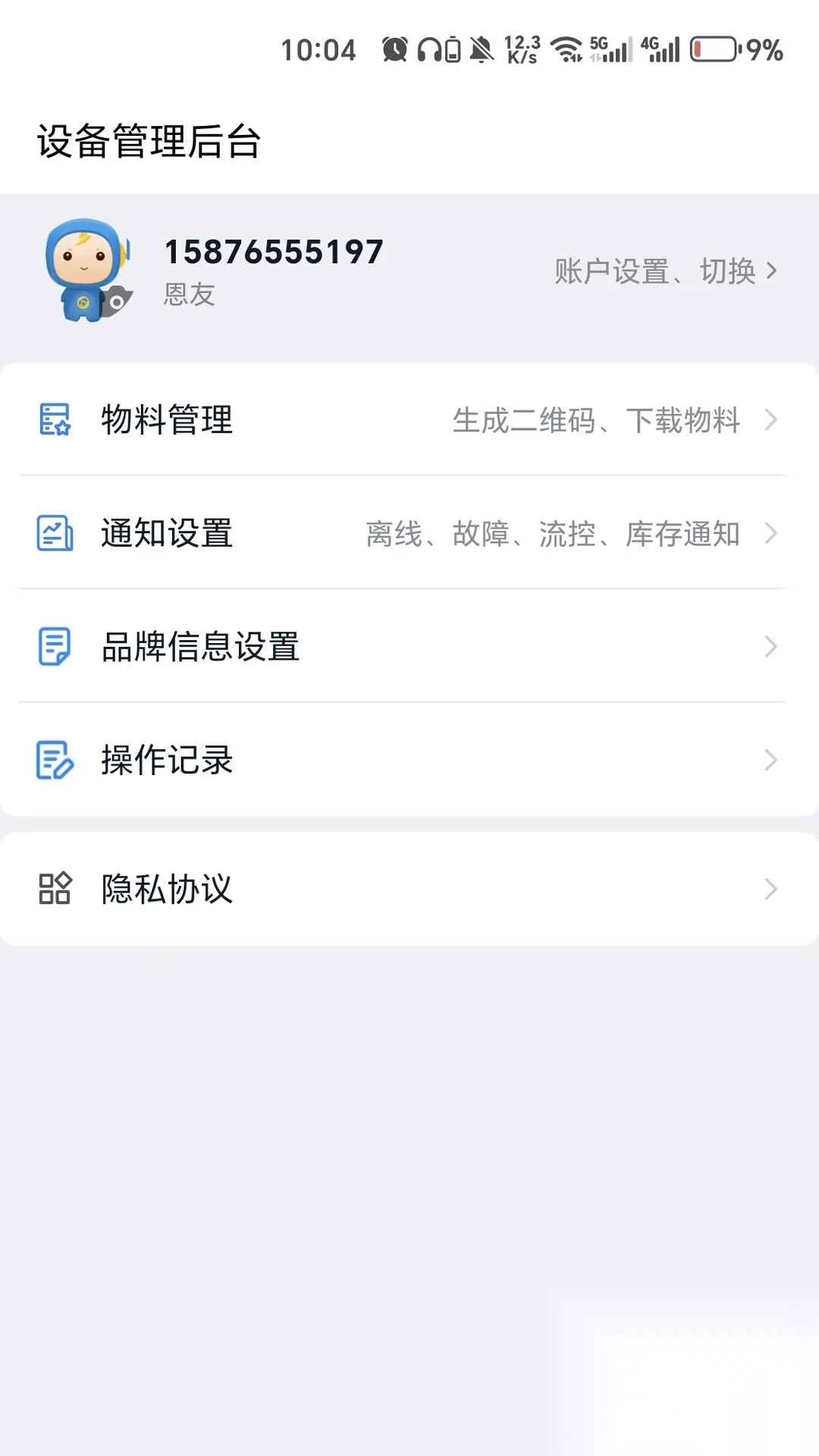Image resolution: width=819 pixels, height=1456 pixels.
Task: Click the battery level indicator
Action: [x=711, y=48]
